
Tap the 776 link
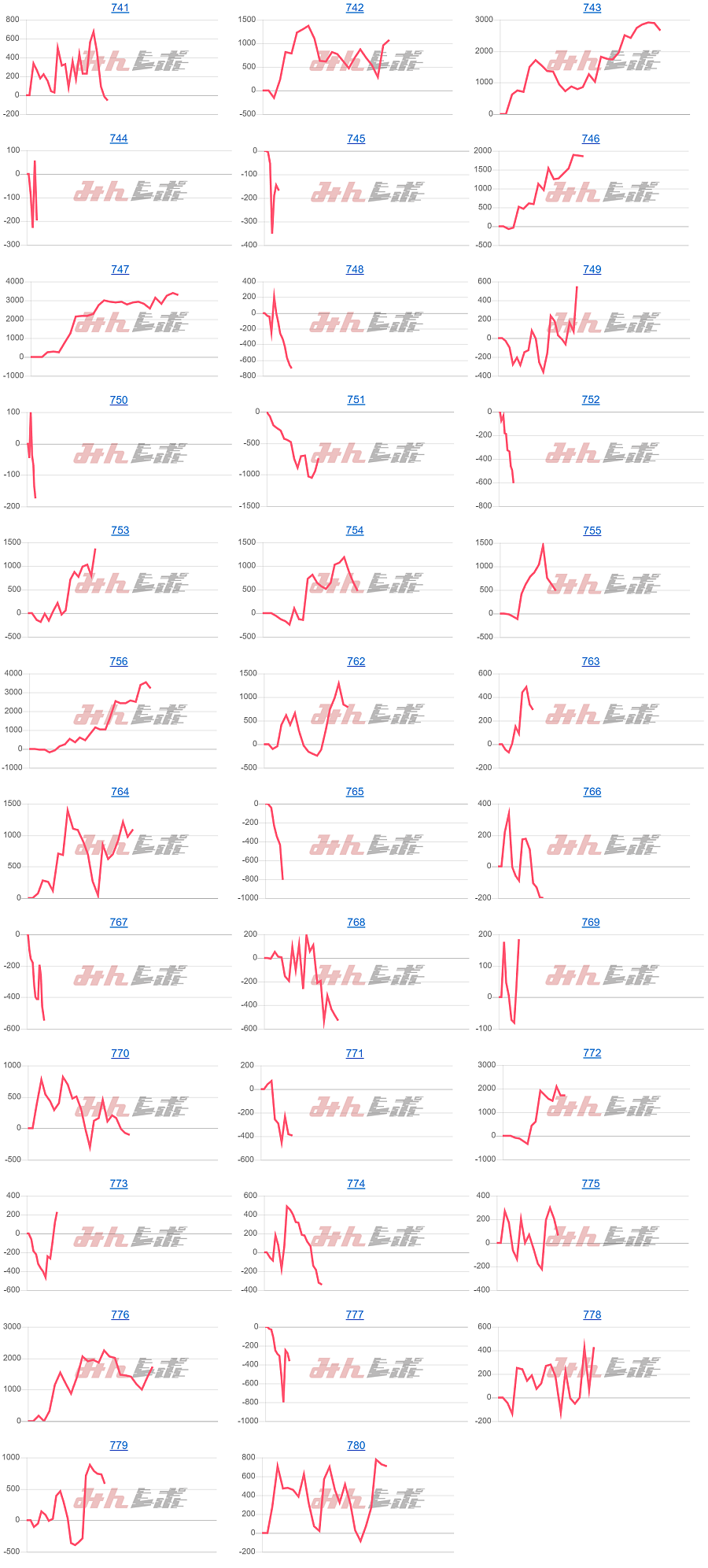(120, 1315)
